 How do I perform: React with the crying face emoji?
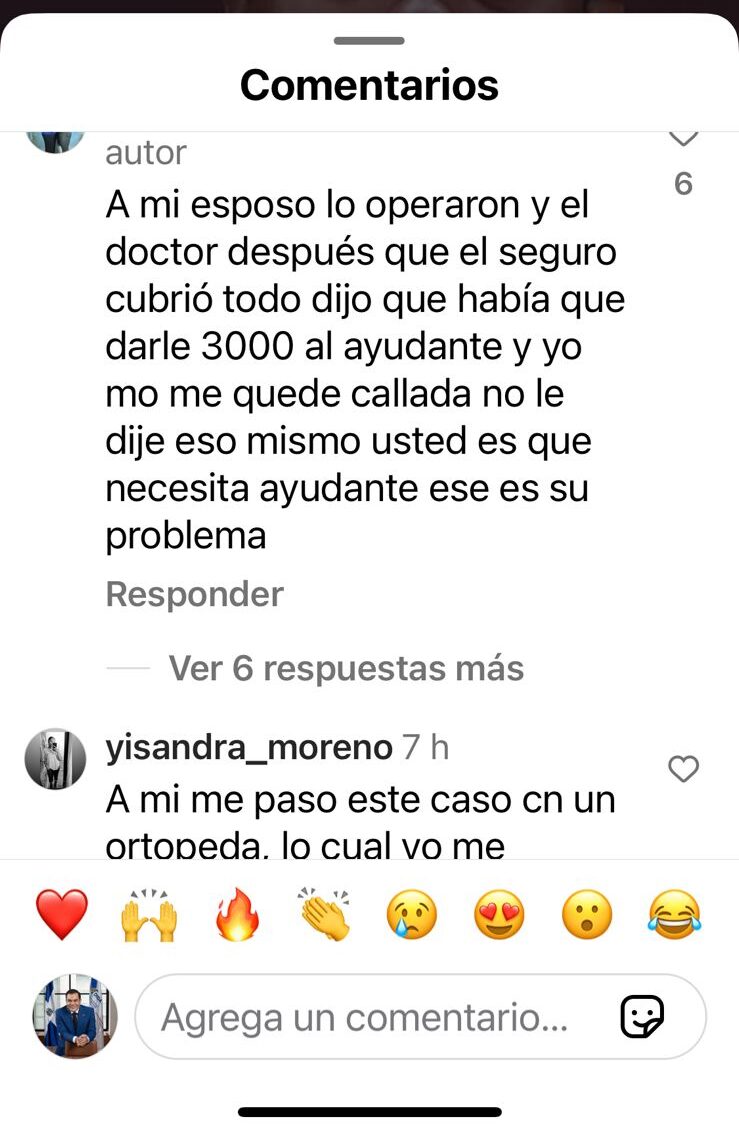[412, 914]
